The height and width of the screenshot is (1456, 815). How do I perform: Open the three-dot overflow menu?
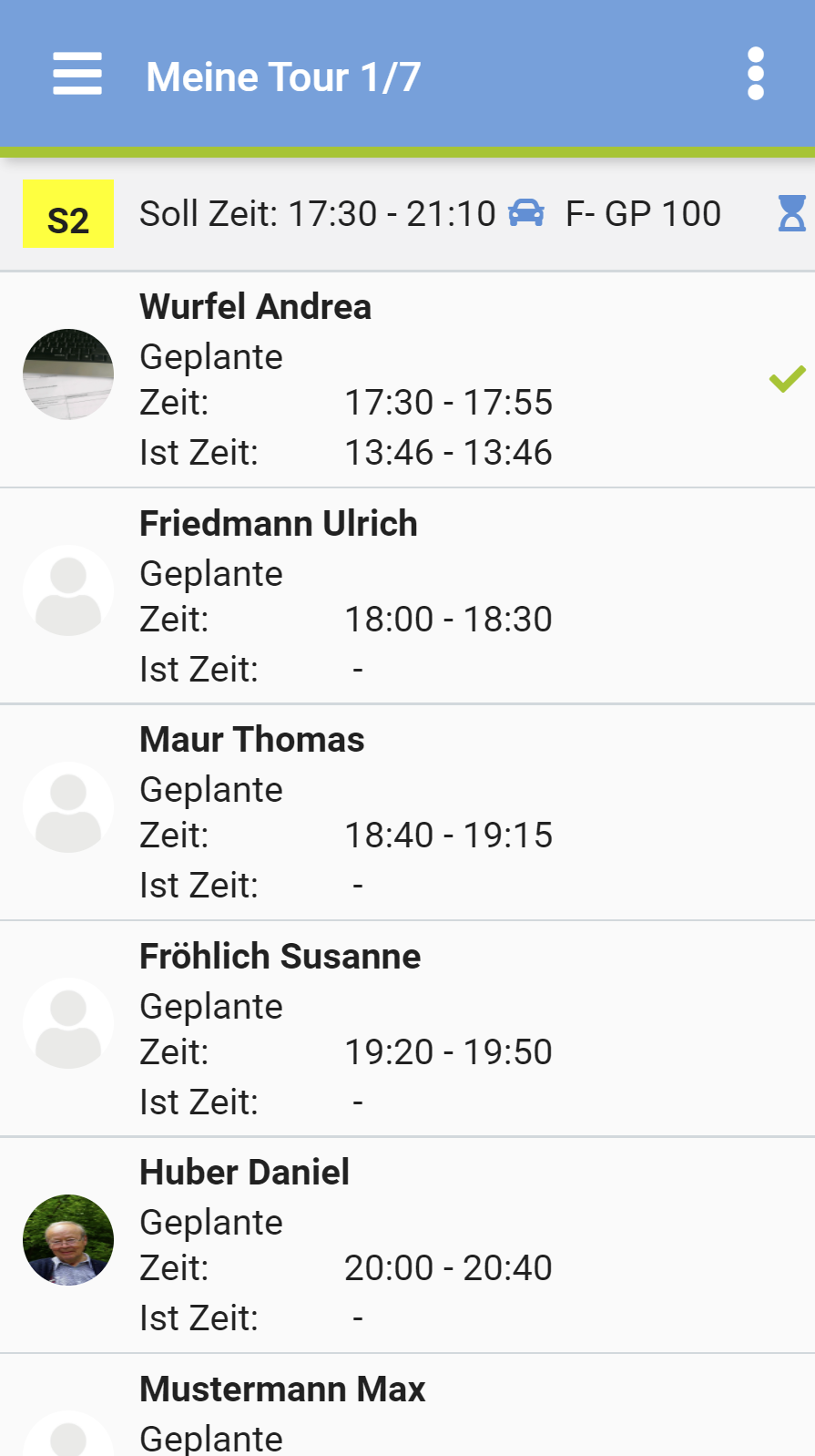pyautogui.click(x=756, y=75)
